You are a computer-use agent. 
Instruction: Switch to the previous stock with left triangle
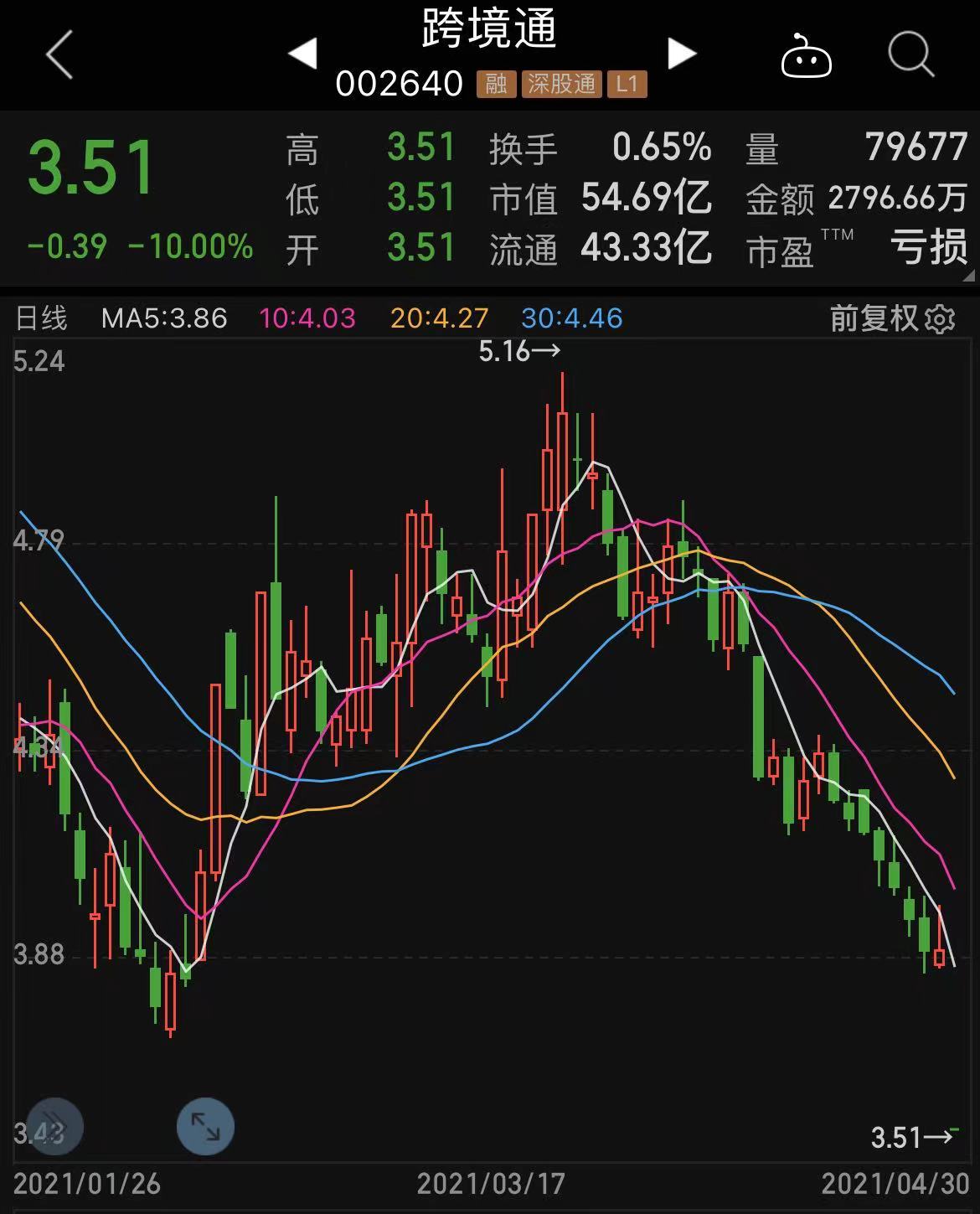pos(302,54)
